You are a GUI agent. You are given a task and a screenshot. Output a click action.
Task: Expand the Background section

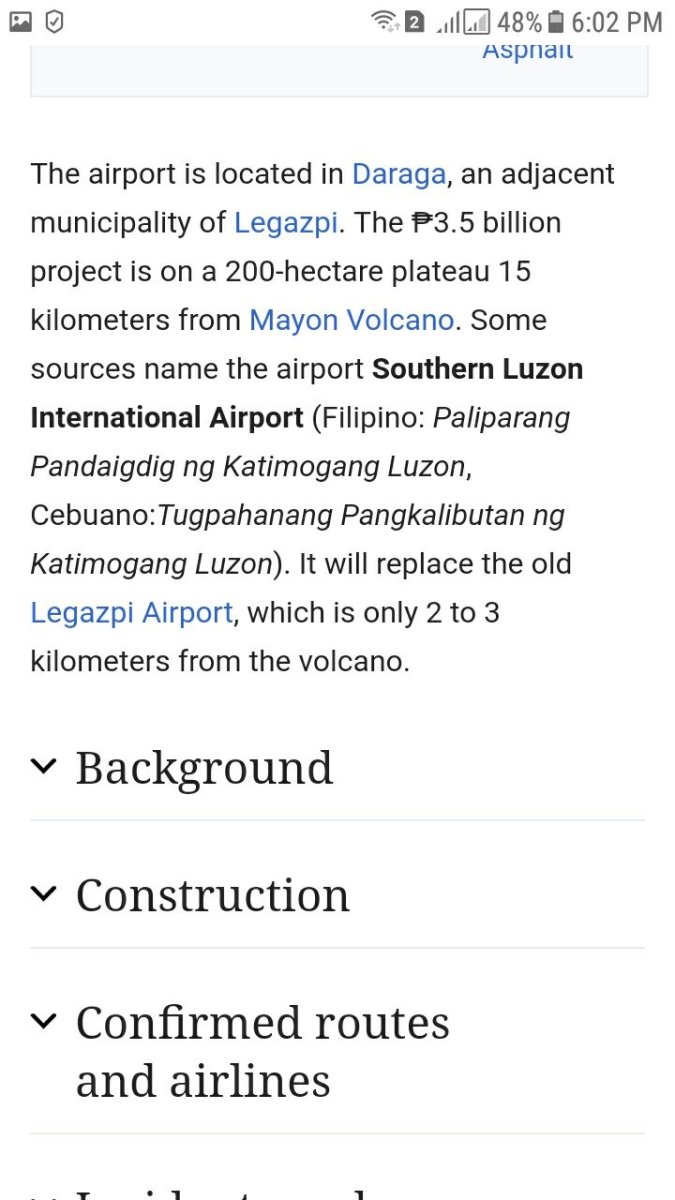coord(204,768)
